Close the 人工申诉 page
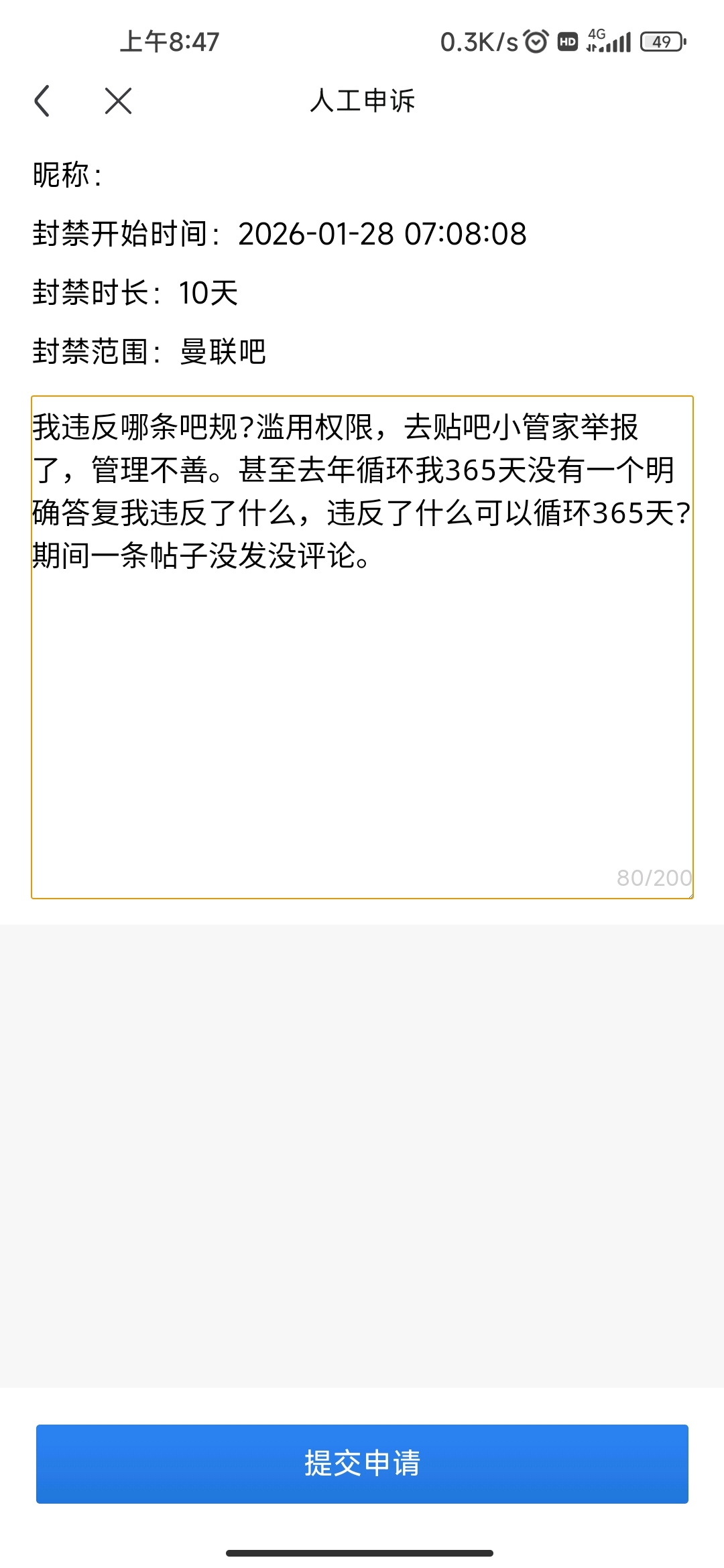The width and height of the screenshot is (724, 1568). (118, 101)
